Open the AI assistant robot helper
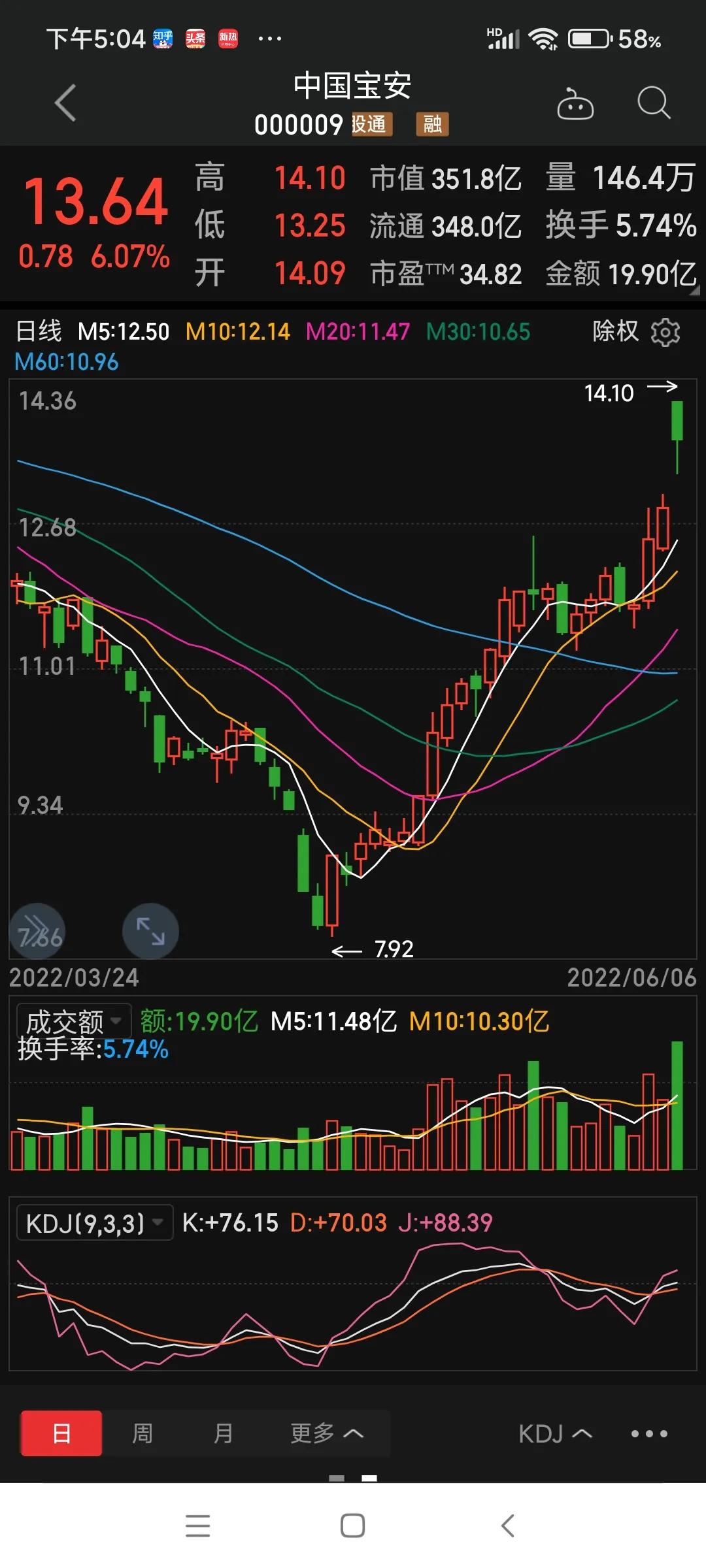706x1568 pixels. click(x=575, y=103)
